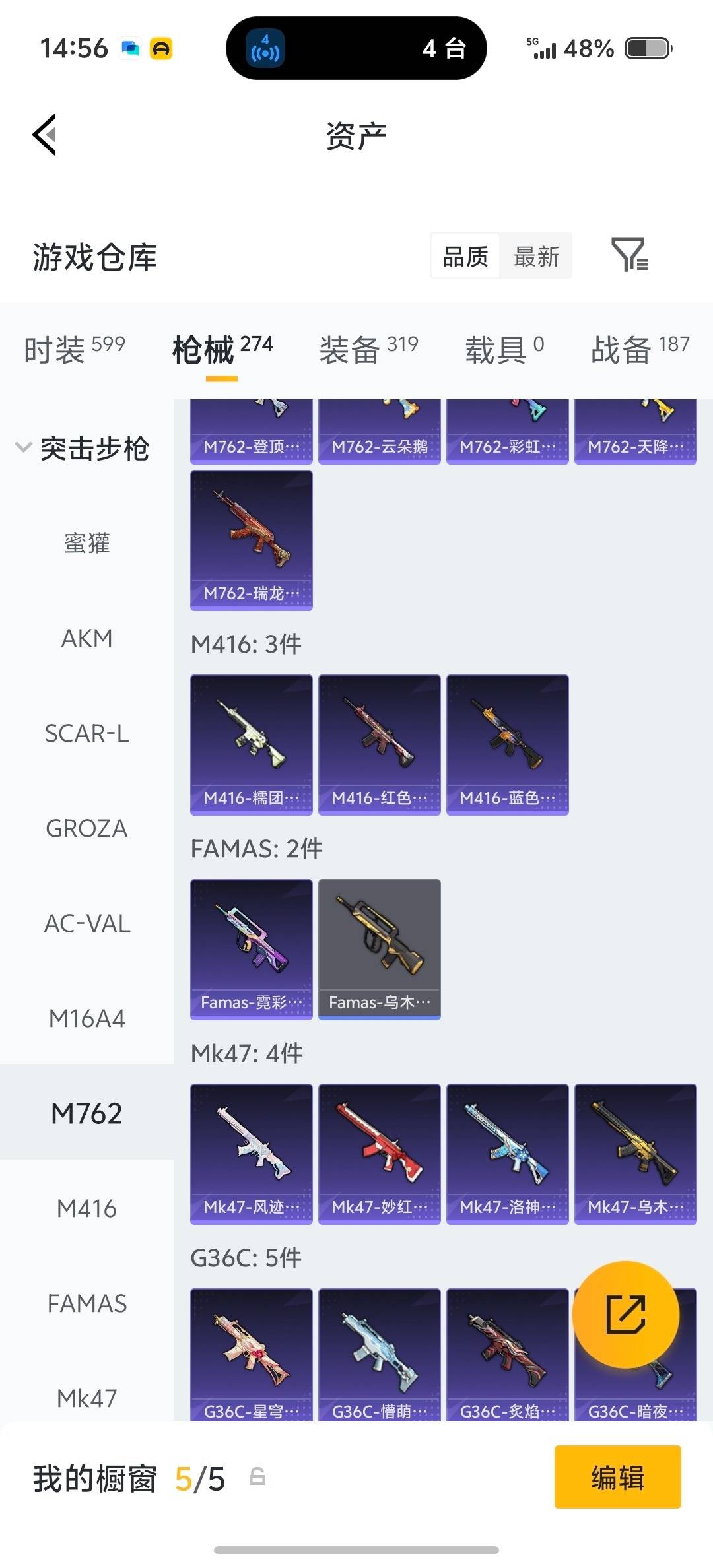Tap the back arrow to leave 资产 page

click(x=44, y=135)
